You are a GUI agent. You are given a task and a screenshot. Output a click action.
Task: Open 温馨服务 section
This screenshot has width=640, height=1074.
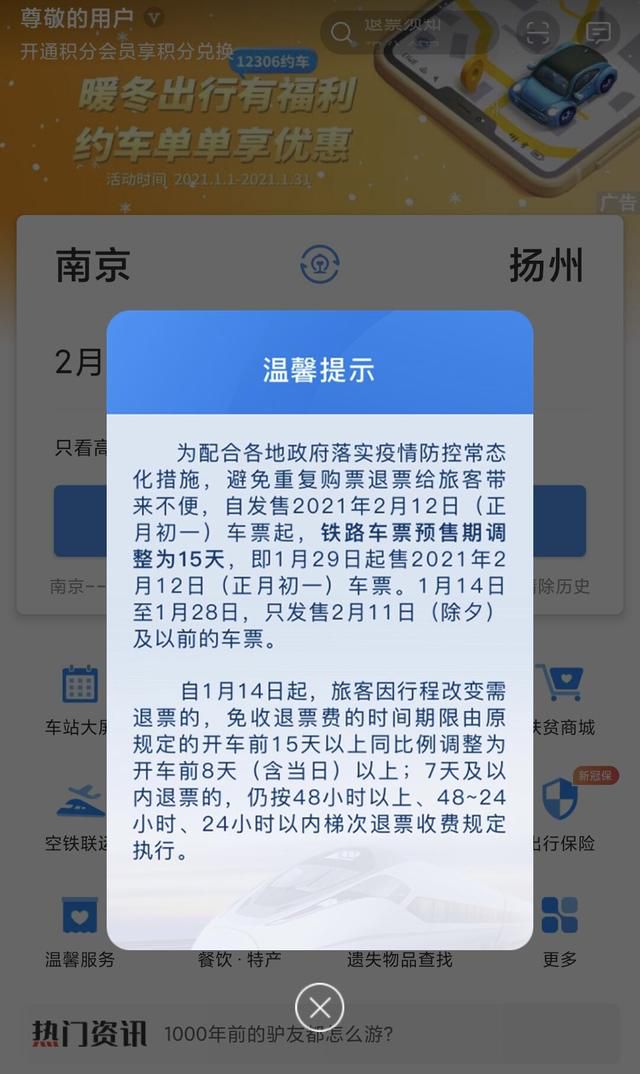(80, 930)
